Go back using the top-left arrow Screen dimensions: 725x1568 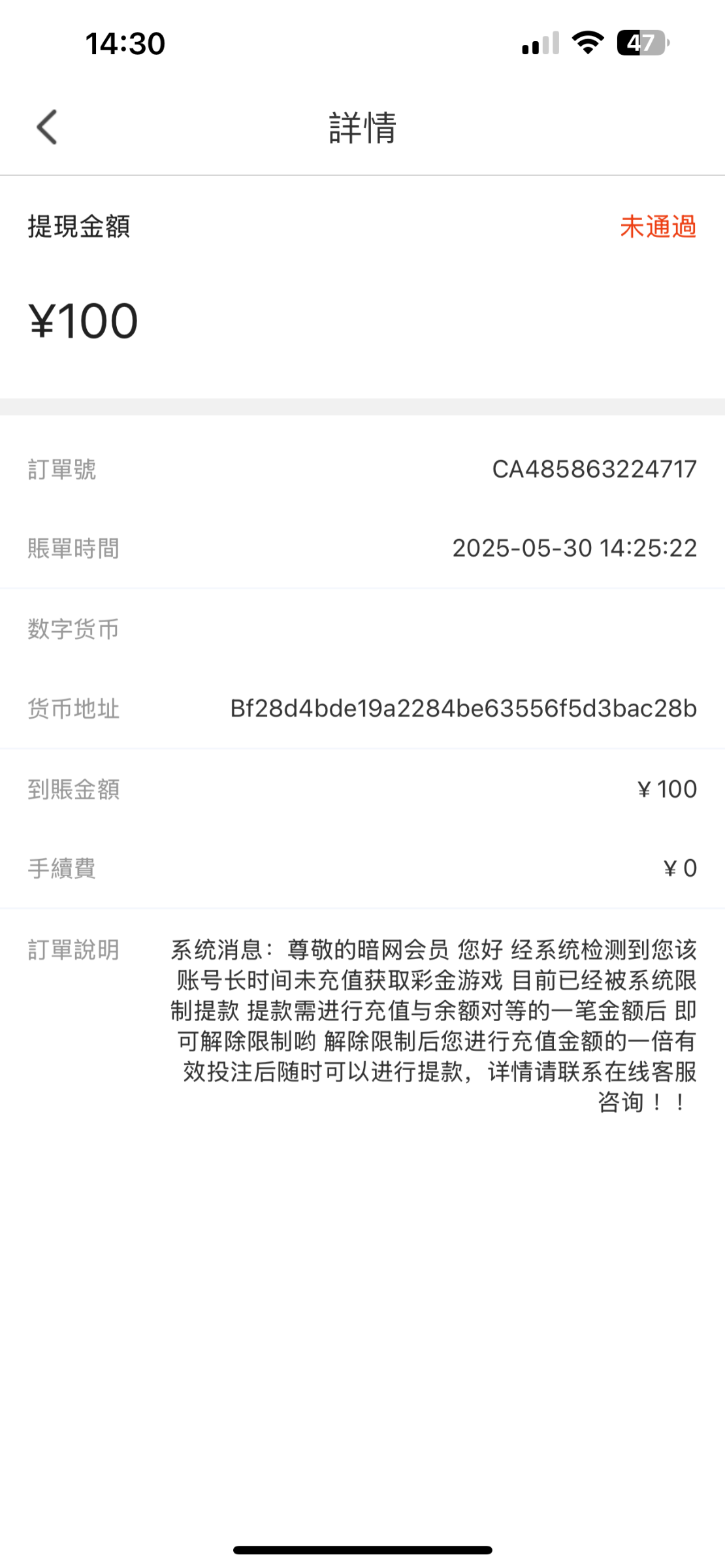pyautogui.click(x=47, y=127)
